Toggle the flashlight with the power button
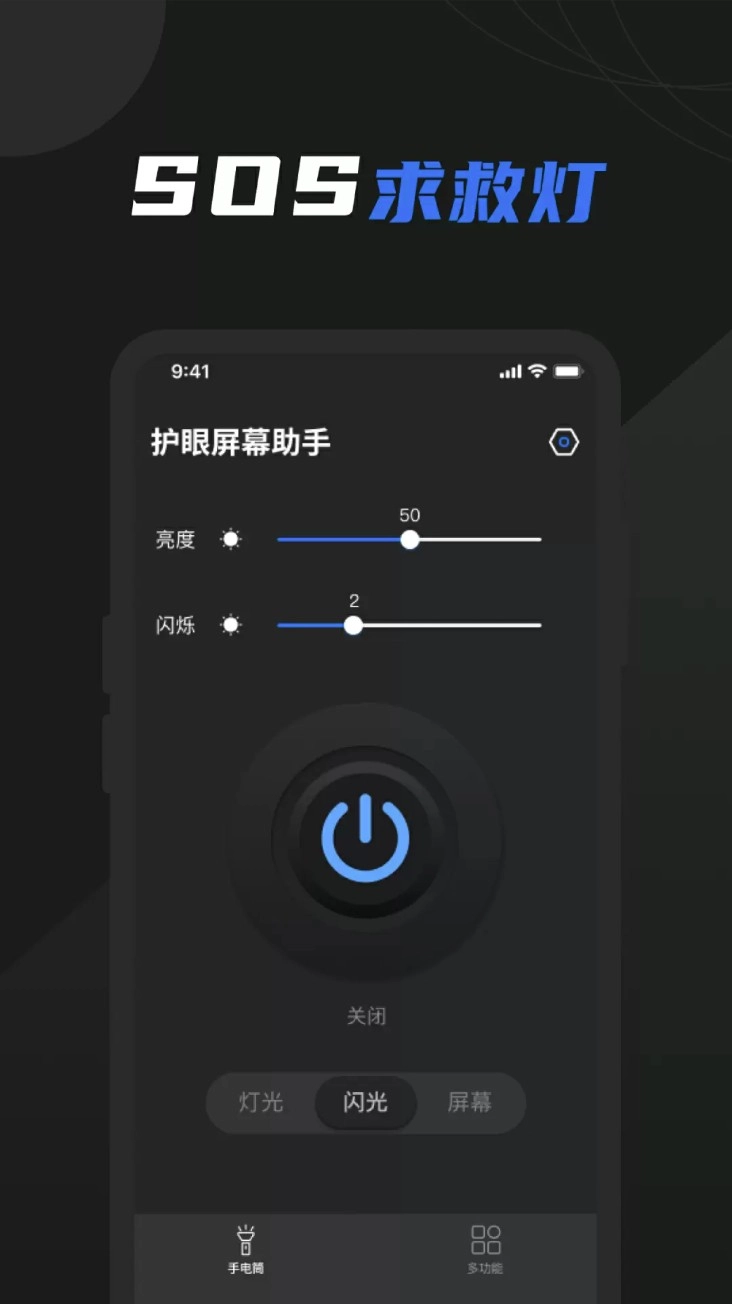Image resolution: width=732 pixels, height=1304 pixels. coord(366,840)
